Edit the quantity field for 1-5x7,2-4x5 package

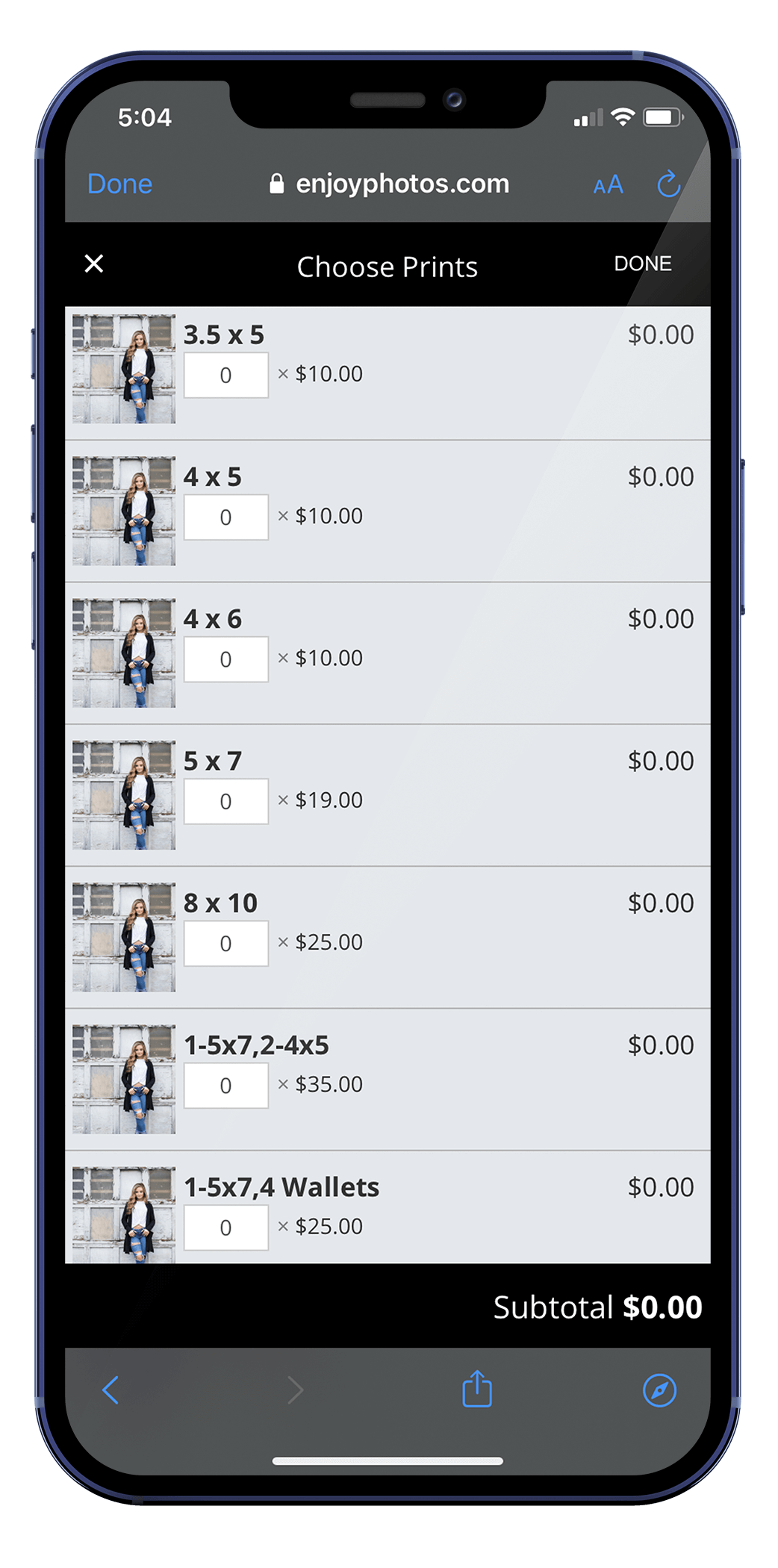pos(226,1086)
